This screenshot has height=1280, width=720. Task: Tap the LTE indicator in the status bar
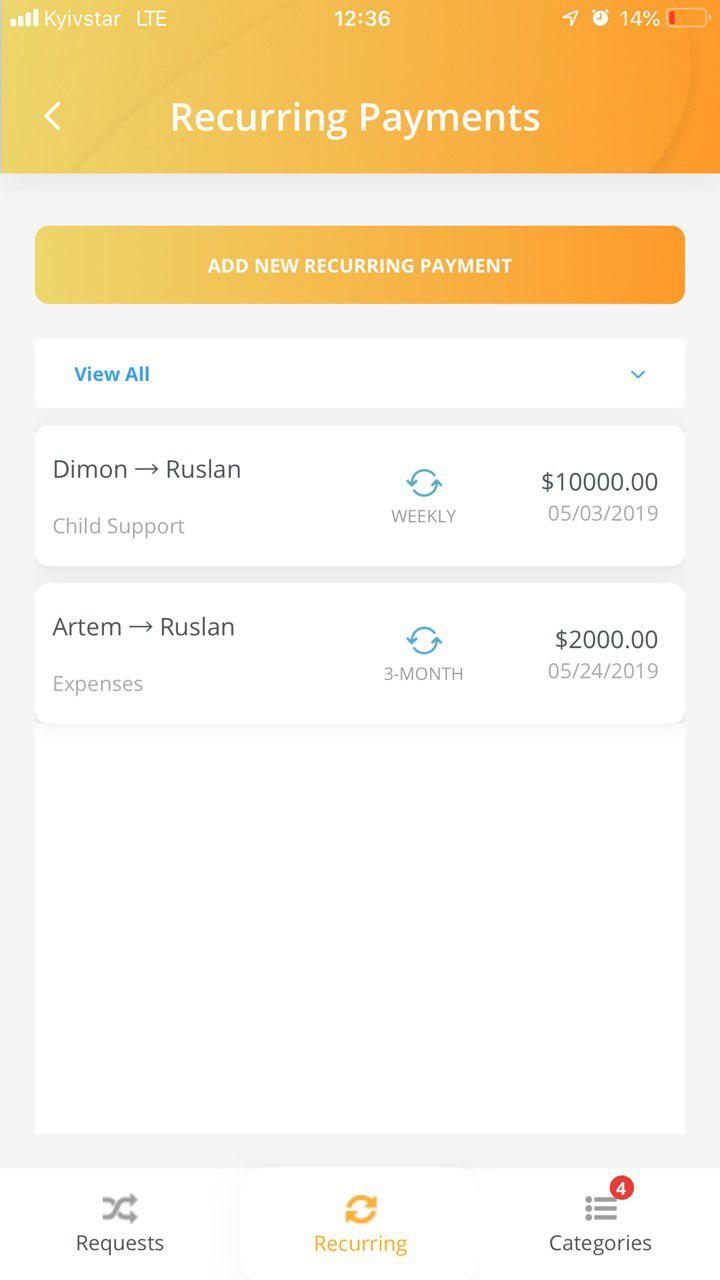(150, 17)
